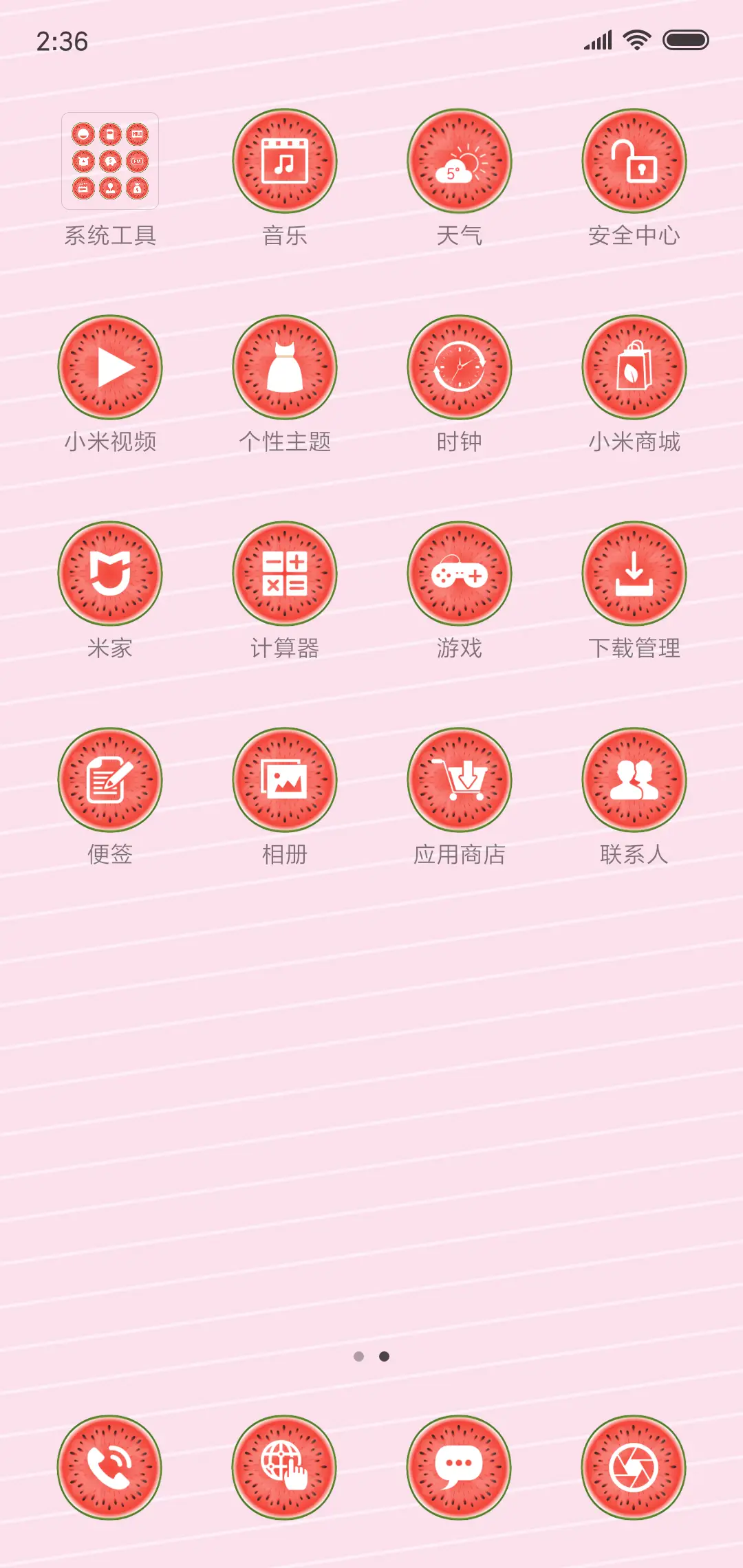
Task: Write a note in 便签
Action: click(110, 781)
